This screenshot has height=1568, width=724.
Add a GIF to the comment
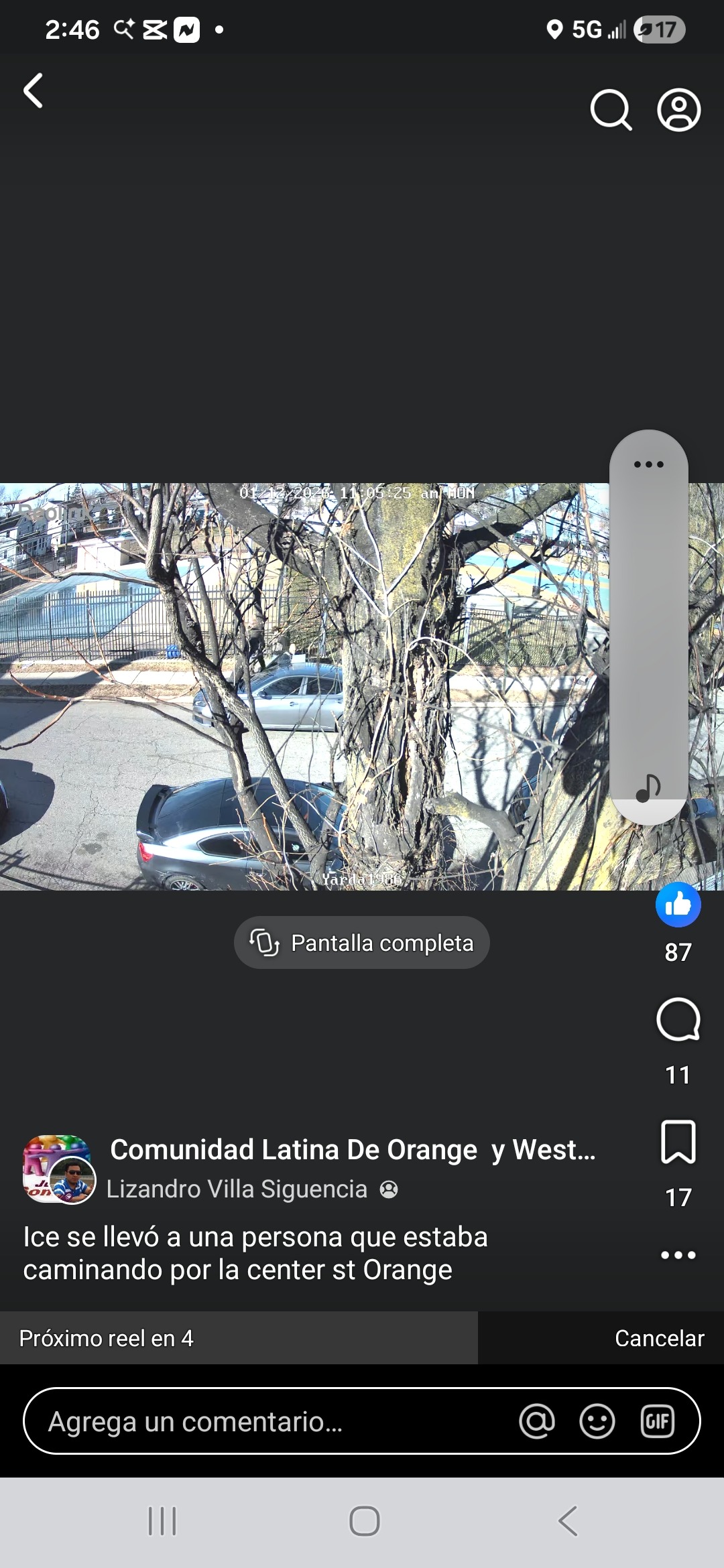(657, 1421)
